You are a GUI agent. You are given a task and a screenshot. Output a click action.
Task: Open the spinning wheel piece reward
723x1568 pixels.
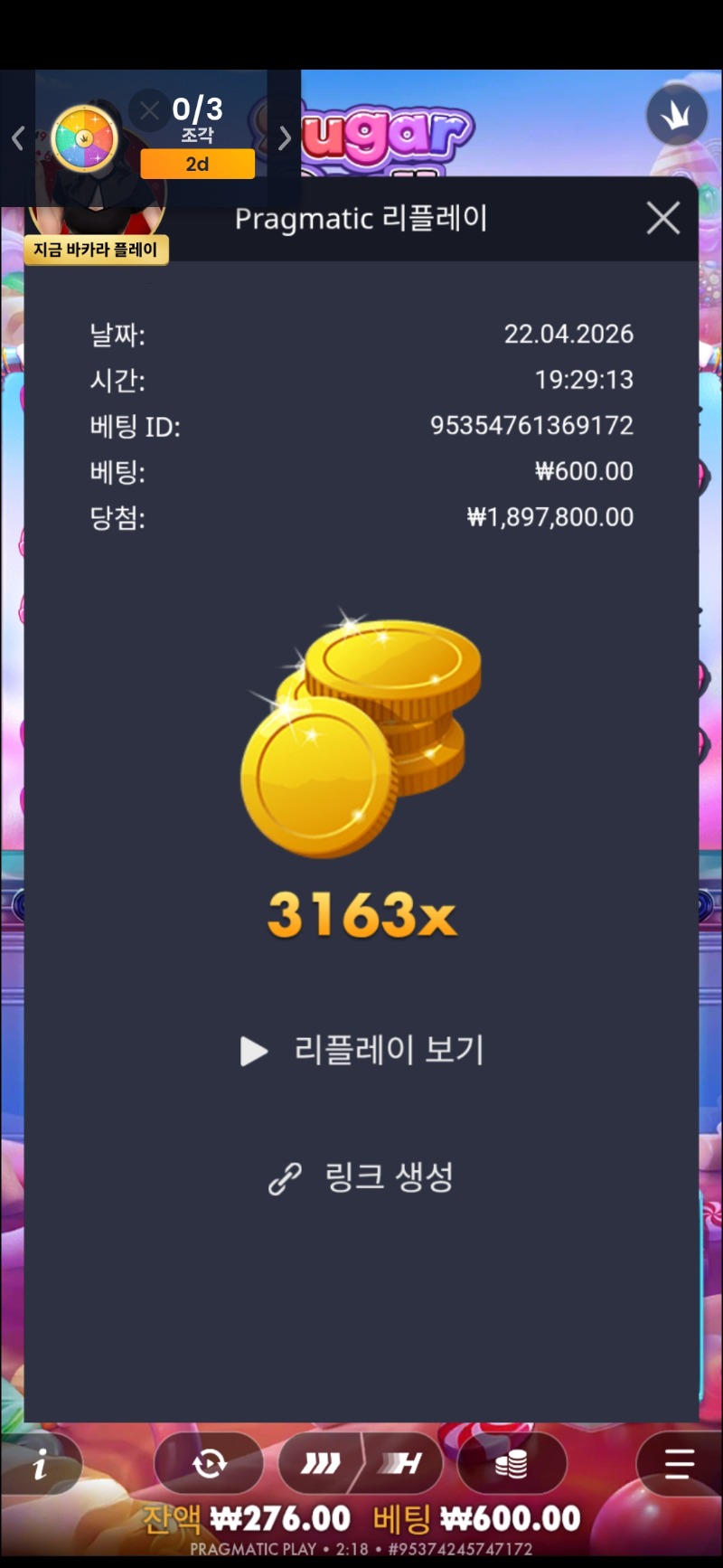click(85, 139)
